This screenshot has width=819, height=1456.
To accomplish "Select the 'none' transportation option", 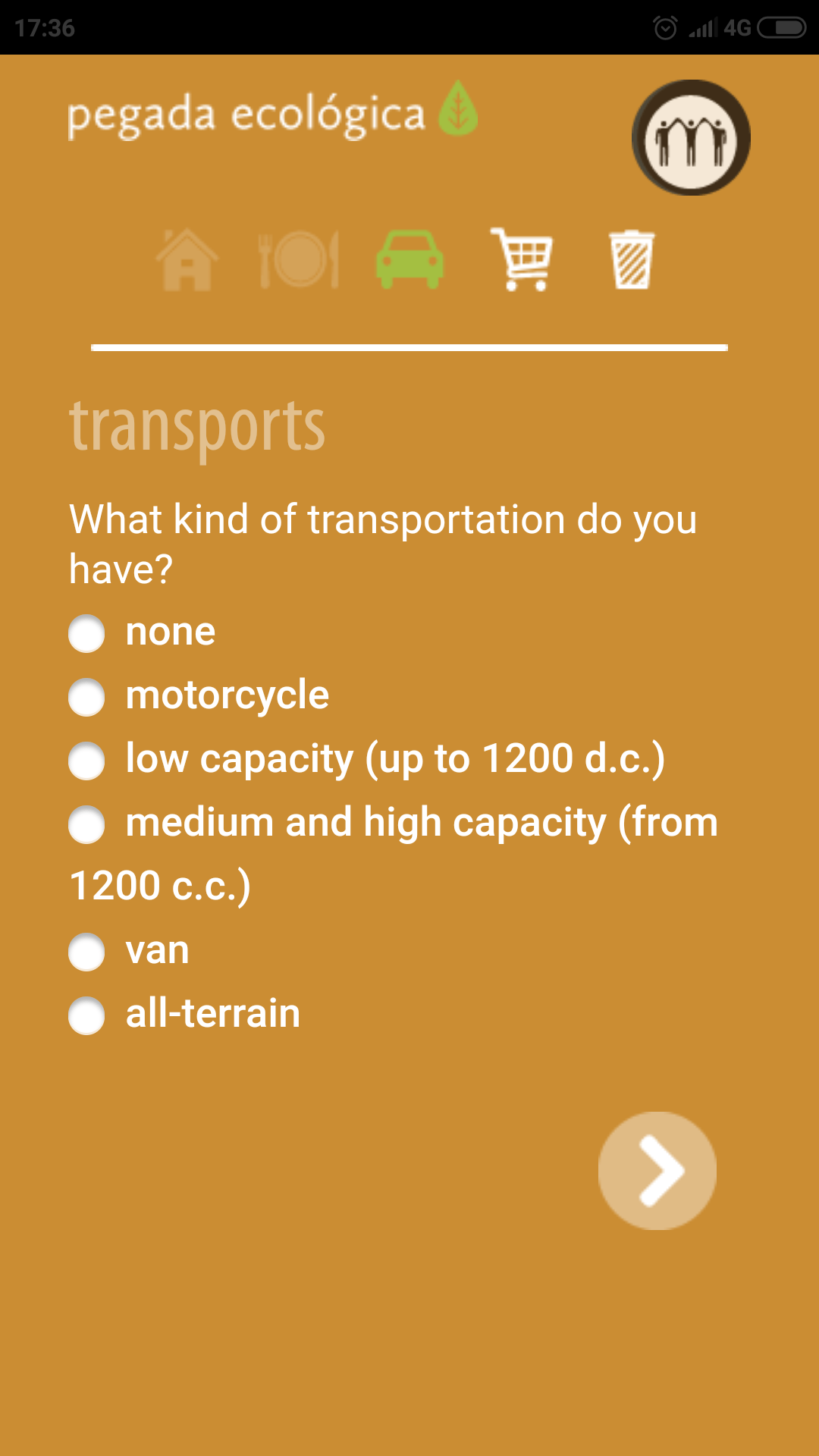I will click(86, 633).
